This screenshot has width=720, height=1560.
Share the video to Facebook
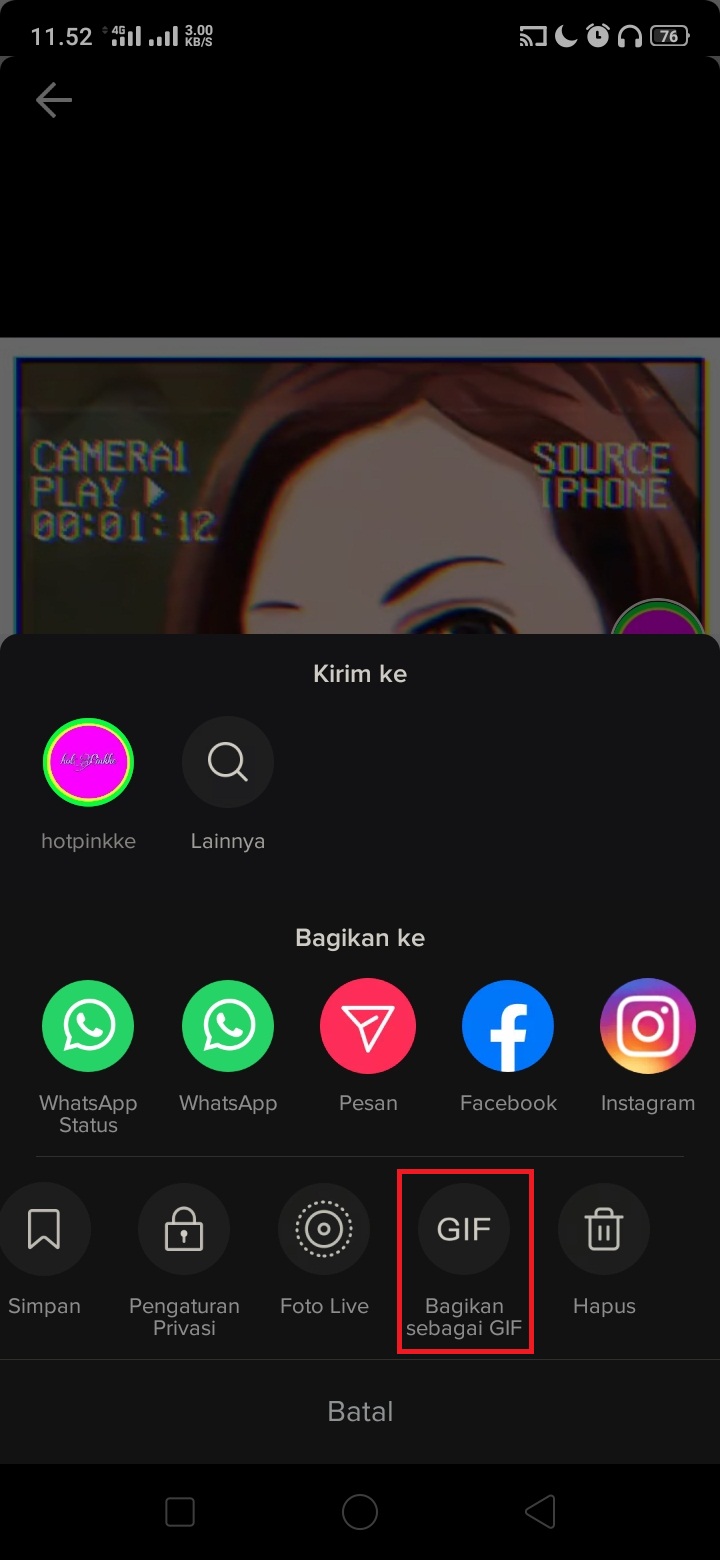point(508,1026)
